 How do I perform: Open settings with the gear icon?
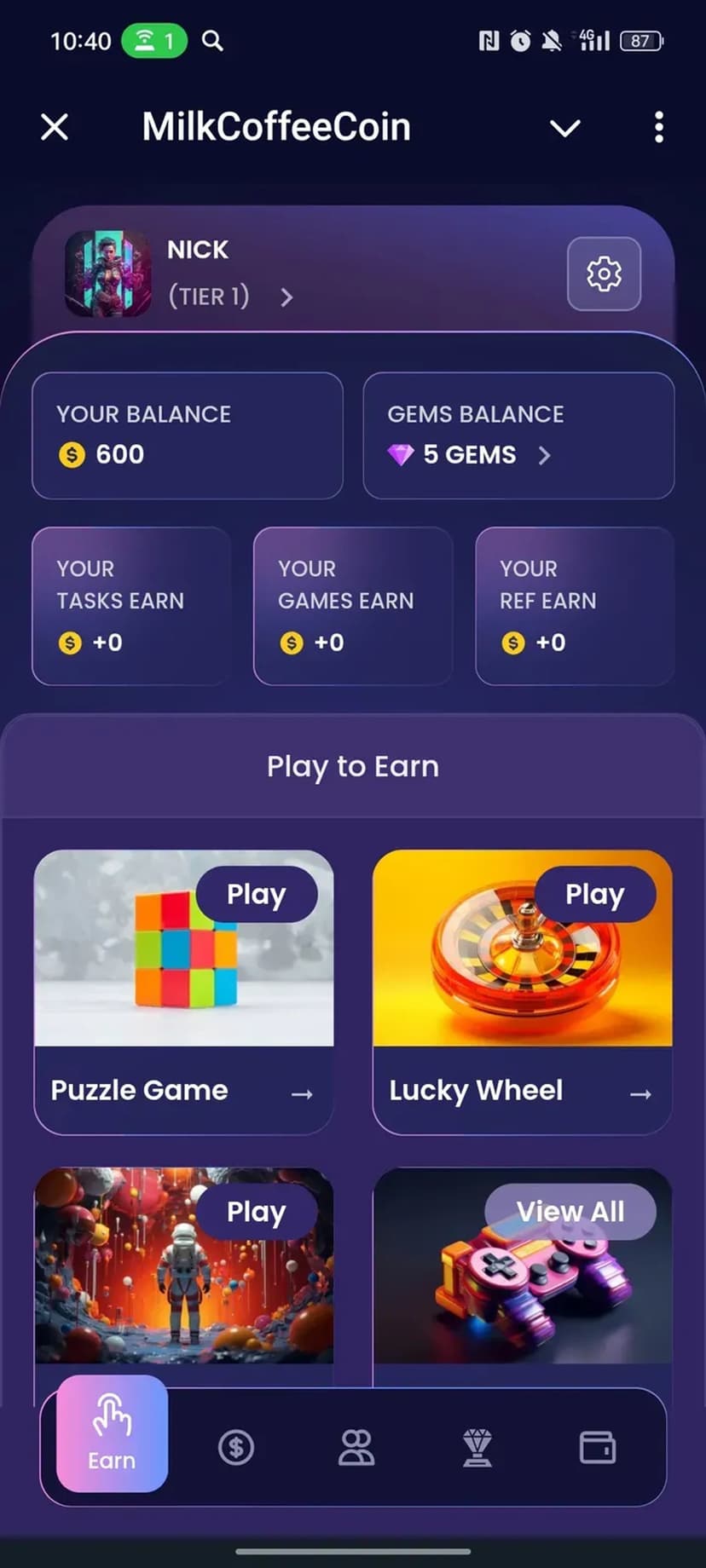(x=604, y=274)
